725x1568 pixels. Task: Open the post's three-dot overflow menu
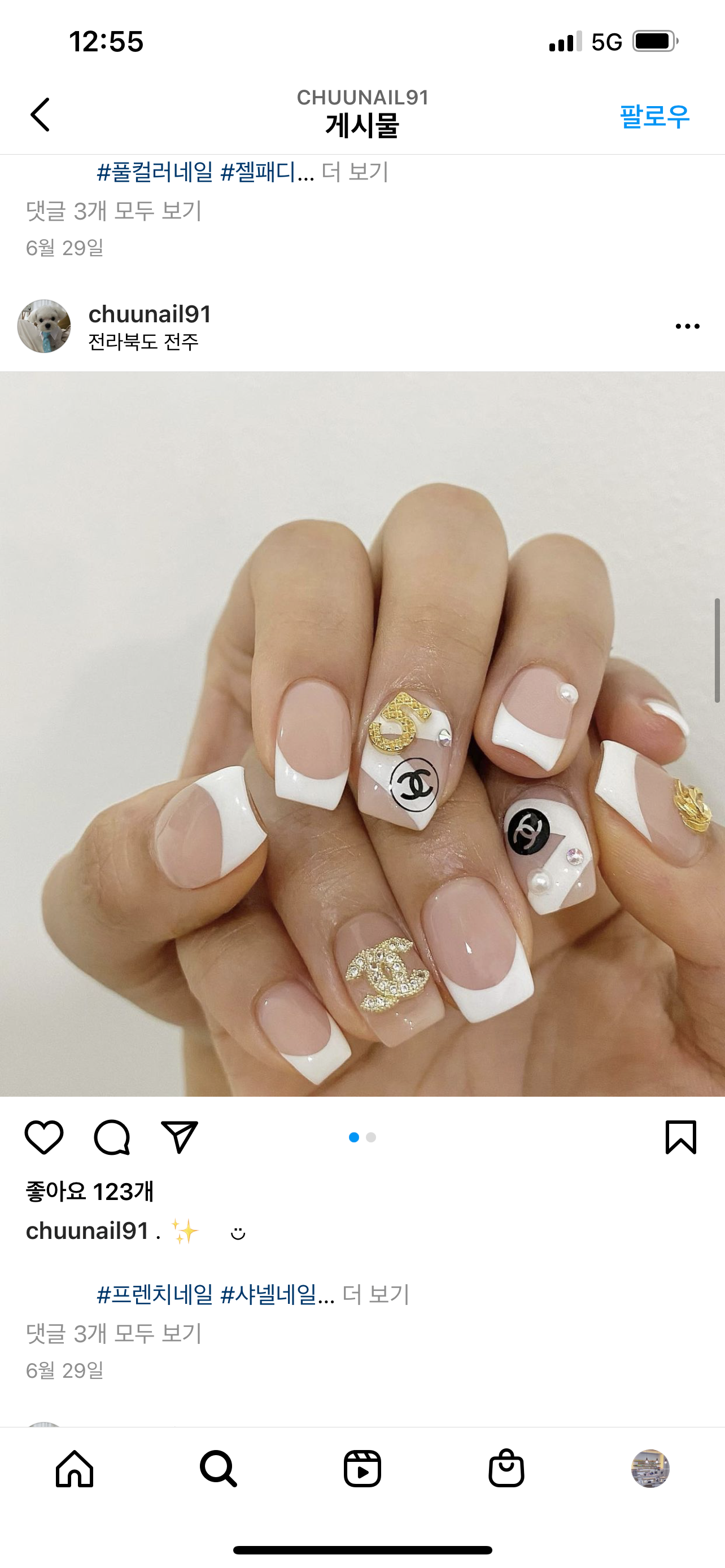(x=687, y=326)
